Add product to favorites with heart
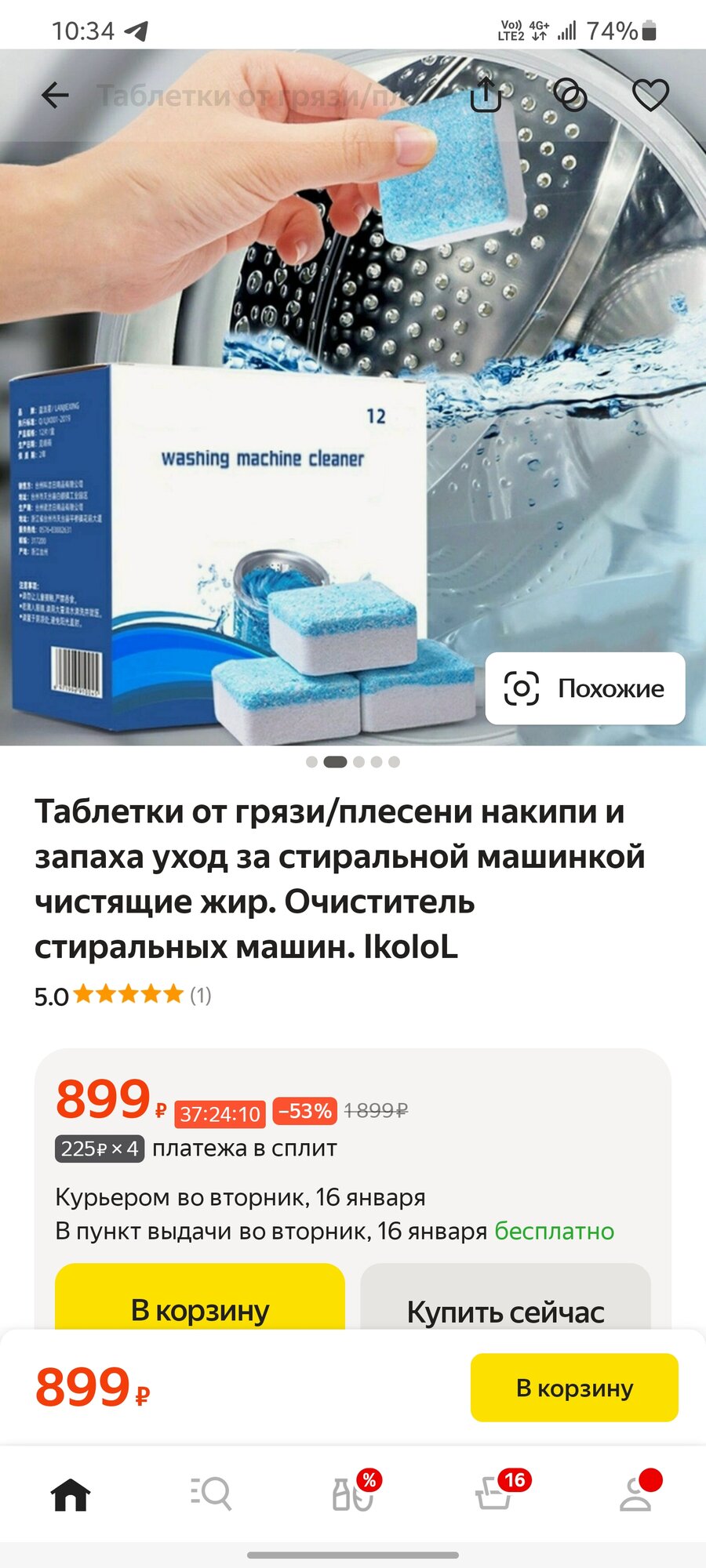 point(650,96)
